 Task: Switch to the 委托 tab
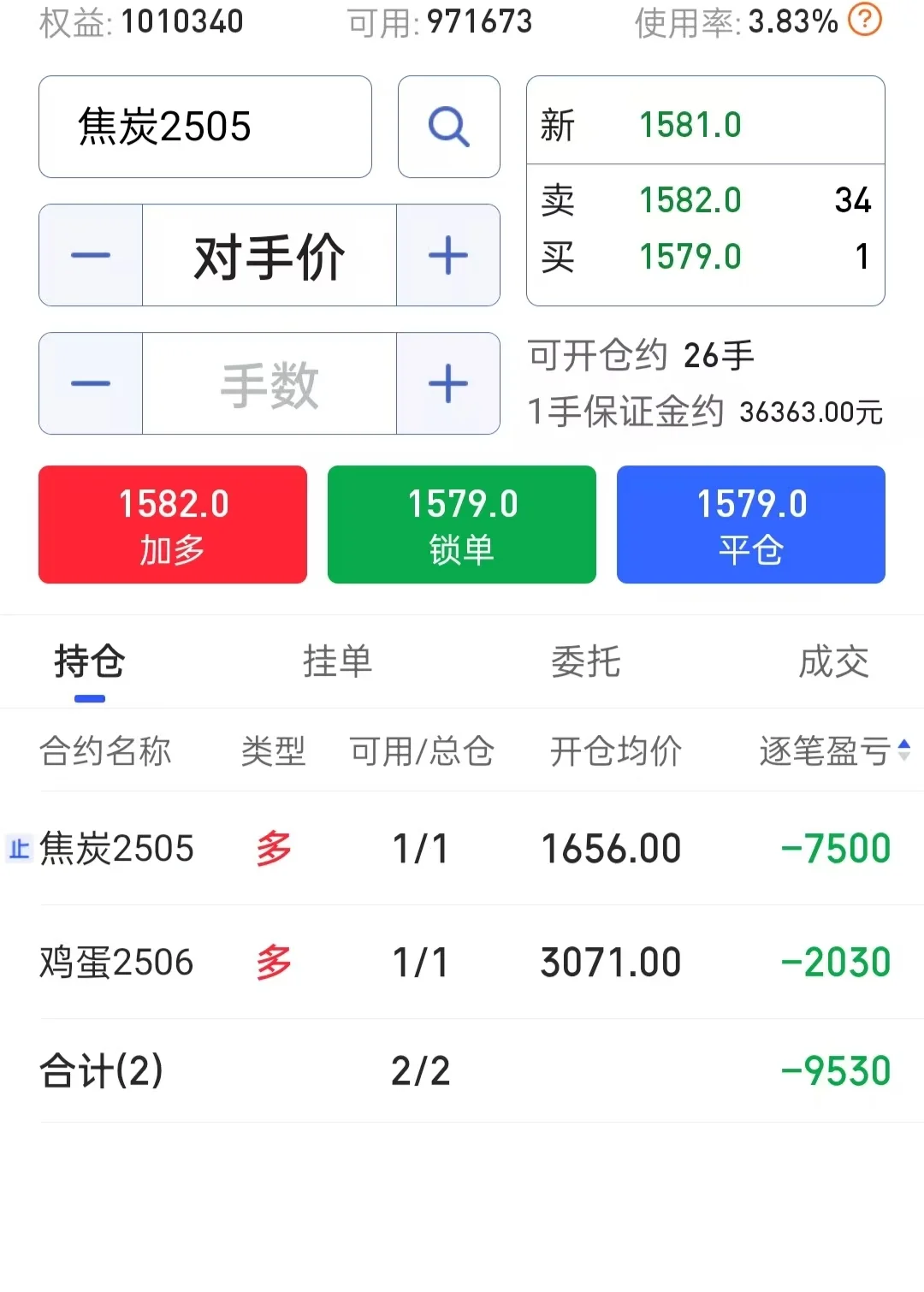(x=585, y=661)
